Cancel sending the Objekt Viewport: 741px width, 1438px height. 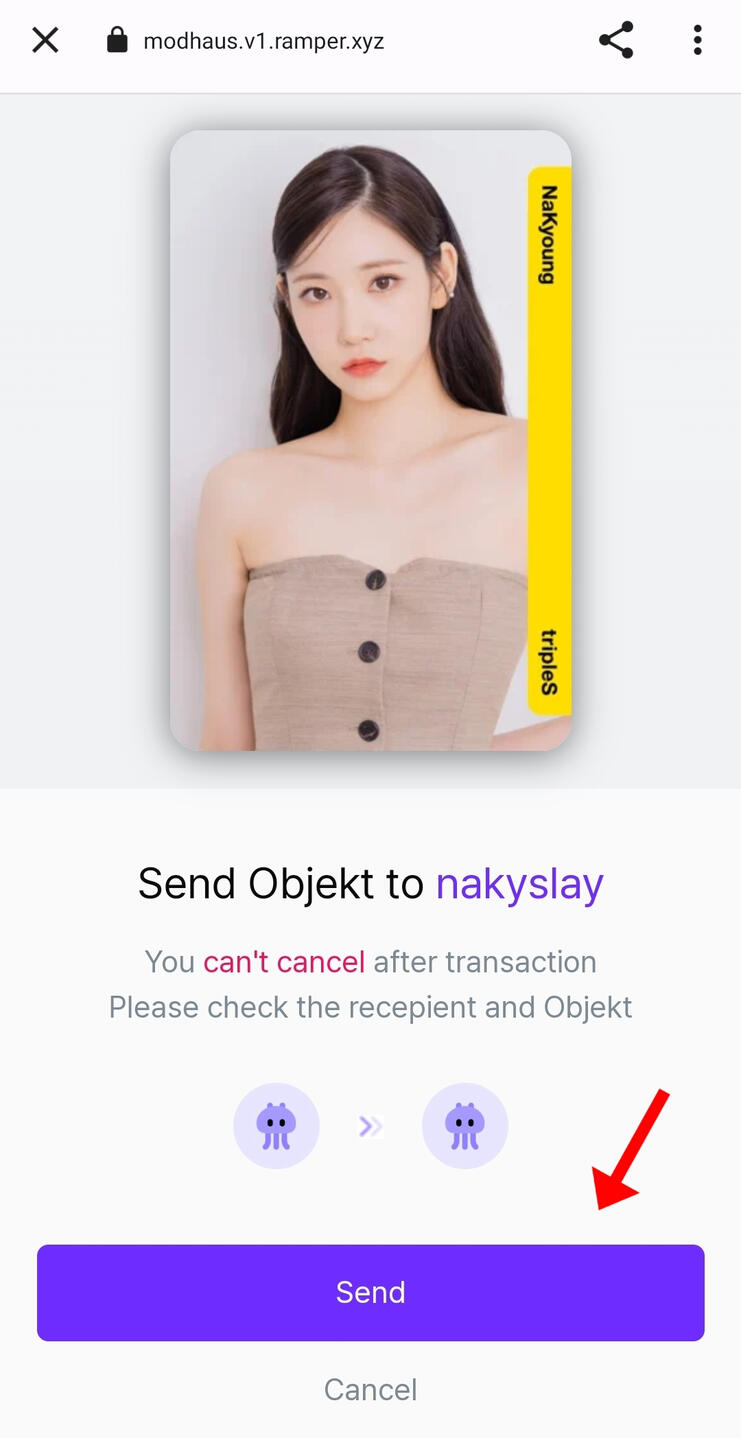click(370, 1389)
